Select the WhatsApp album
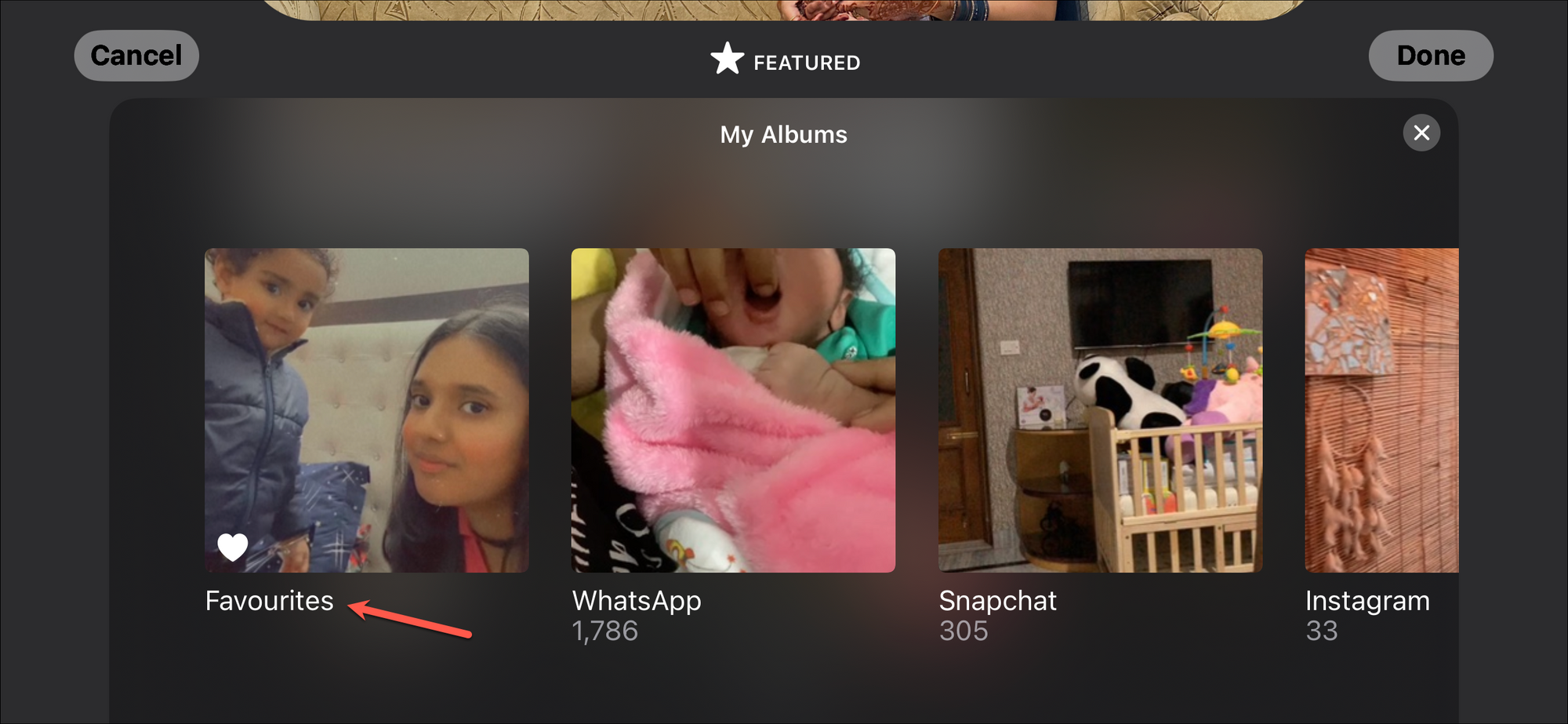Viewport: 1568px width, 724px height. pyautogui.click(x=733, y=410)
